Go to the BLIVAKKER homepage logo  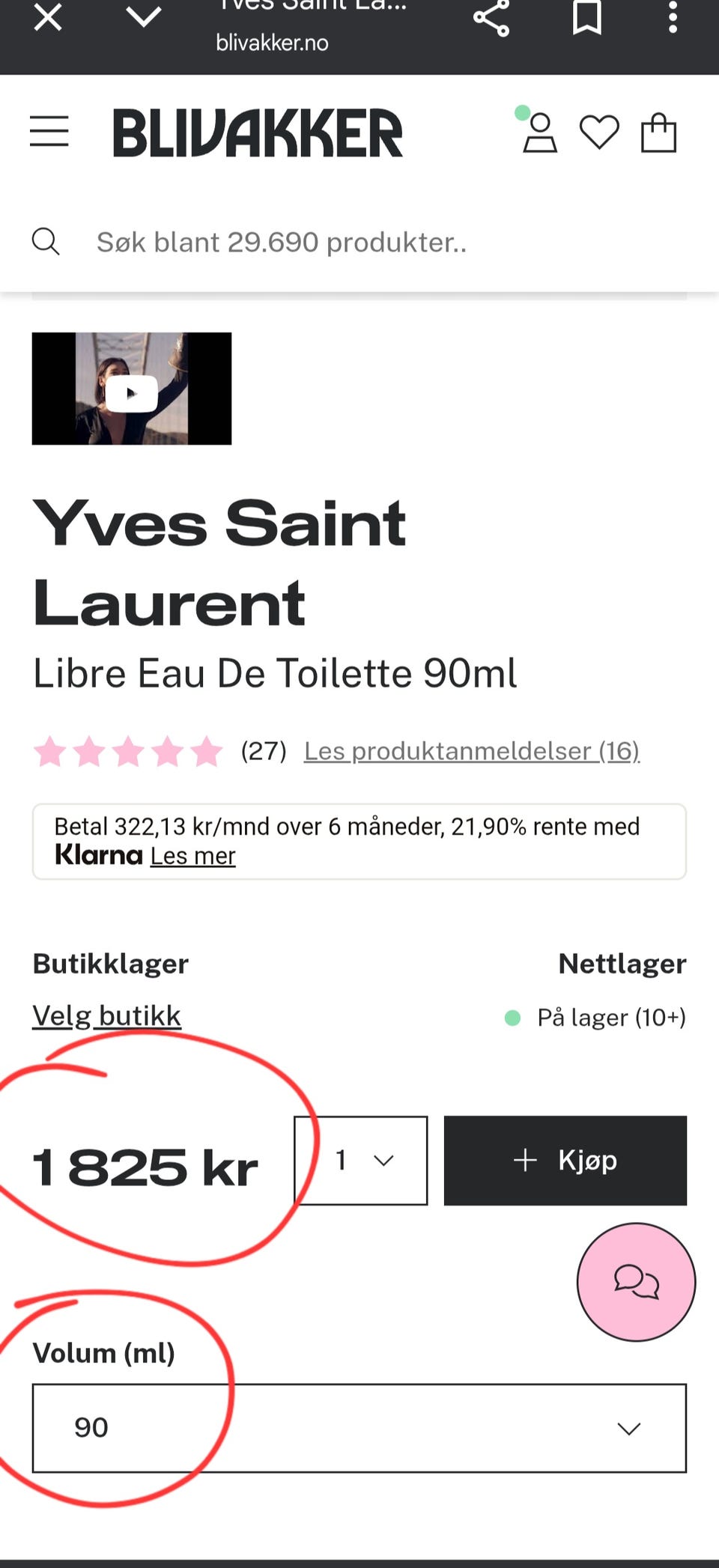click(x=258, y=132)
